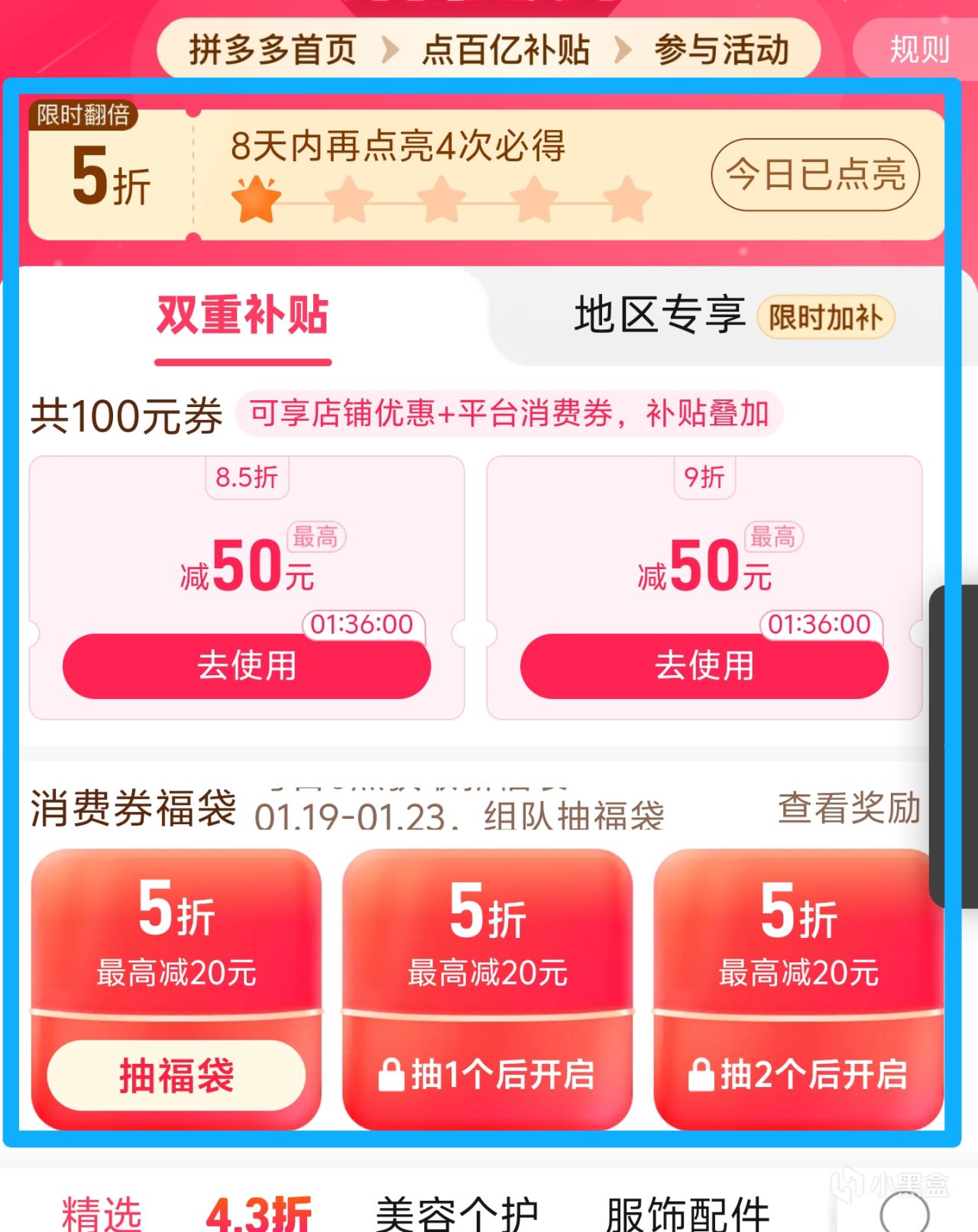Use the 8.5折 coupon via 去使用
The height and width of the screenshot is (1232, 978).
(x=246, y=665)
